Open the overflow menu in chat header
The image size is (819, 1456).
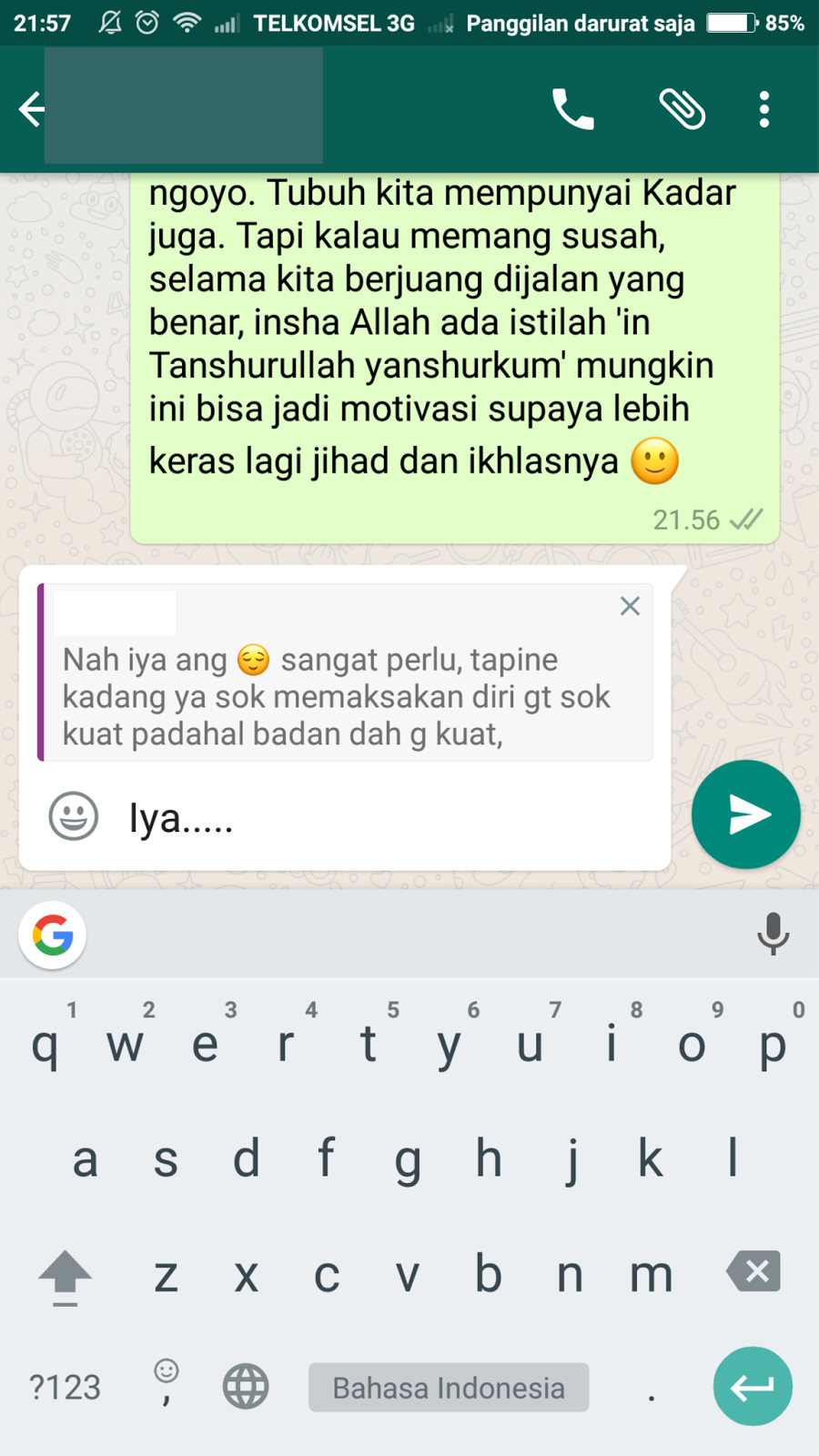point(764,110)
